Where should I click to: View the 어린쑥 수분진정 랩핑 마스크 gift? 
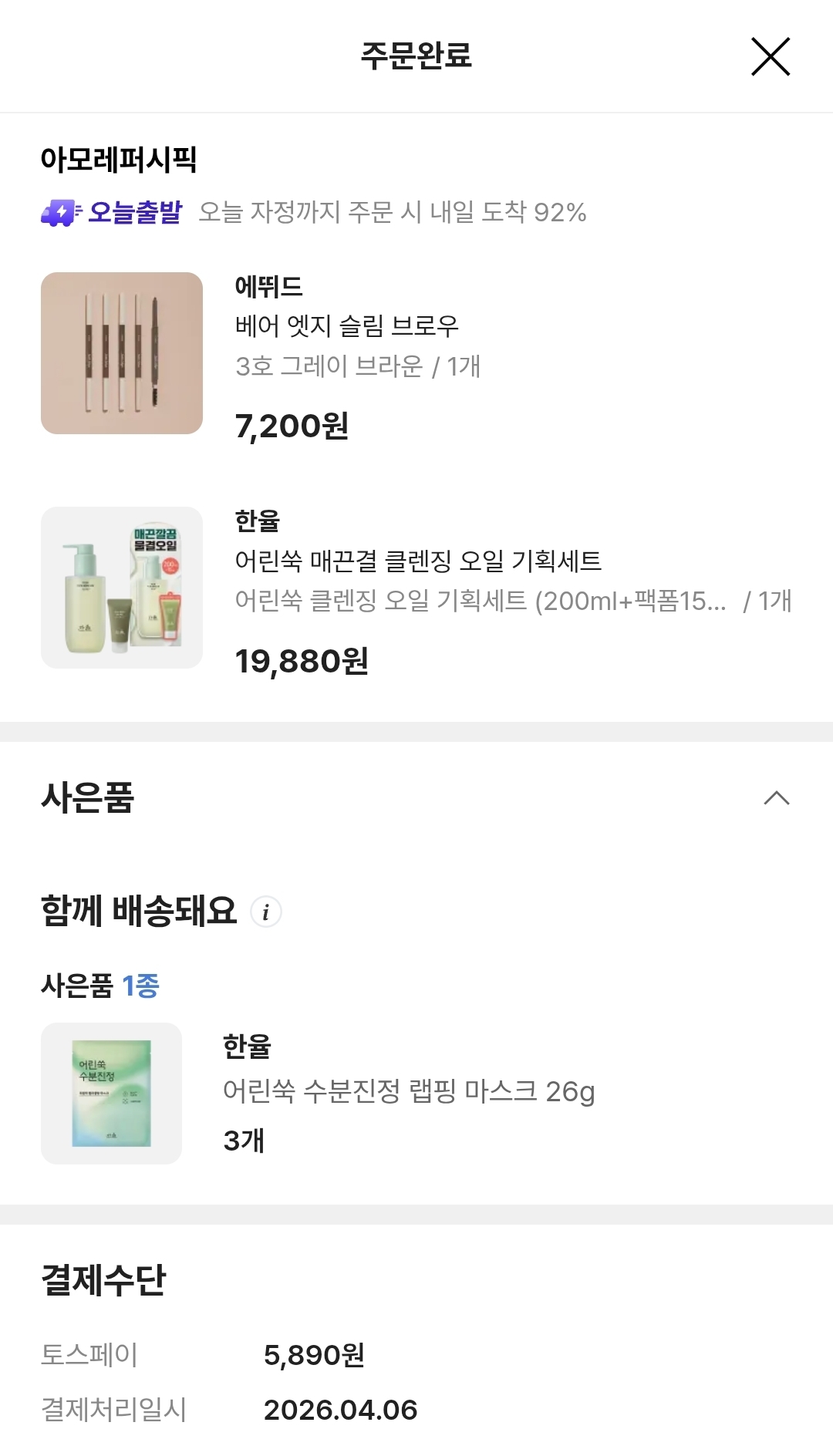[x=112, y=1094]
